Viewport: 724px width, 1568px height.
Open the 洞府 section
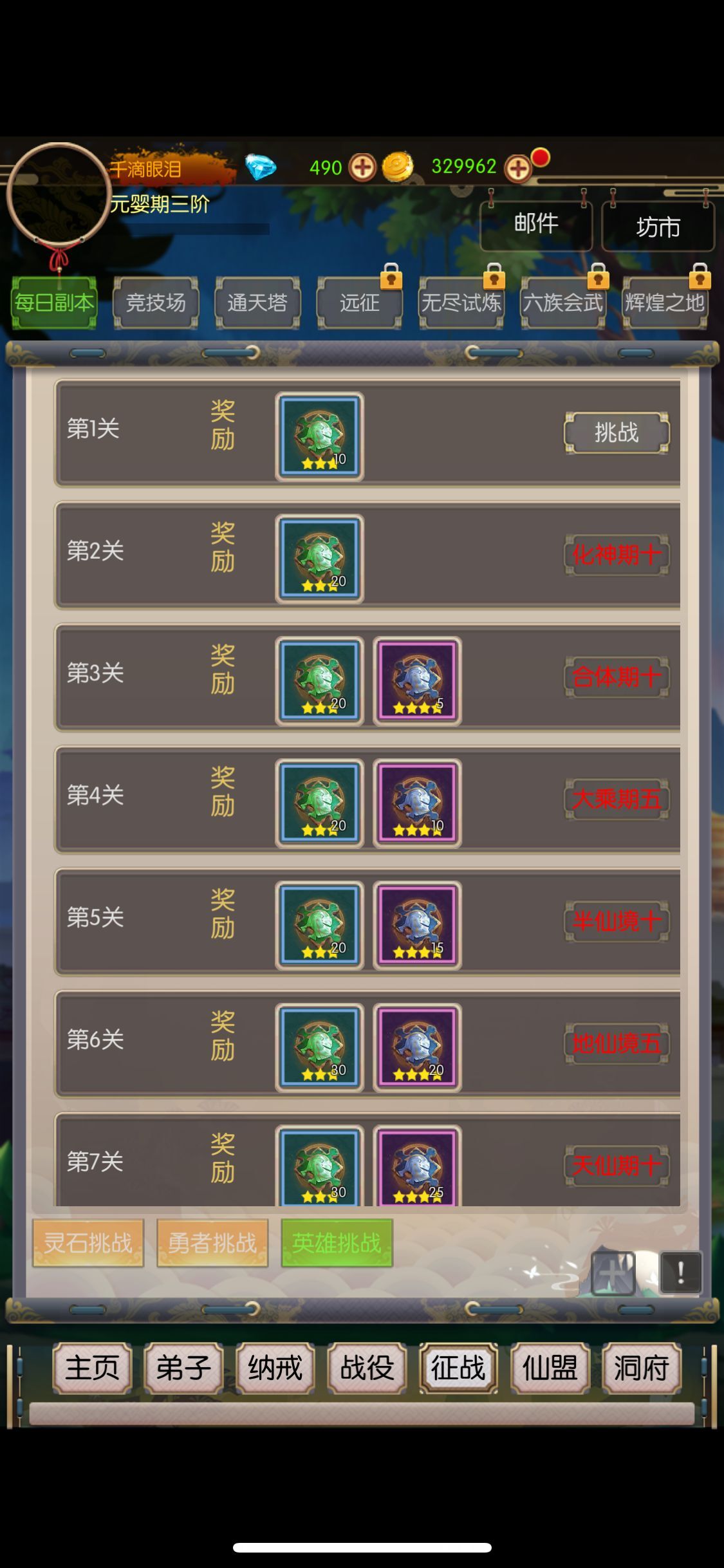click(641, 1367)
